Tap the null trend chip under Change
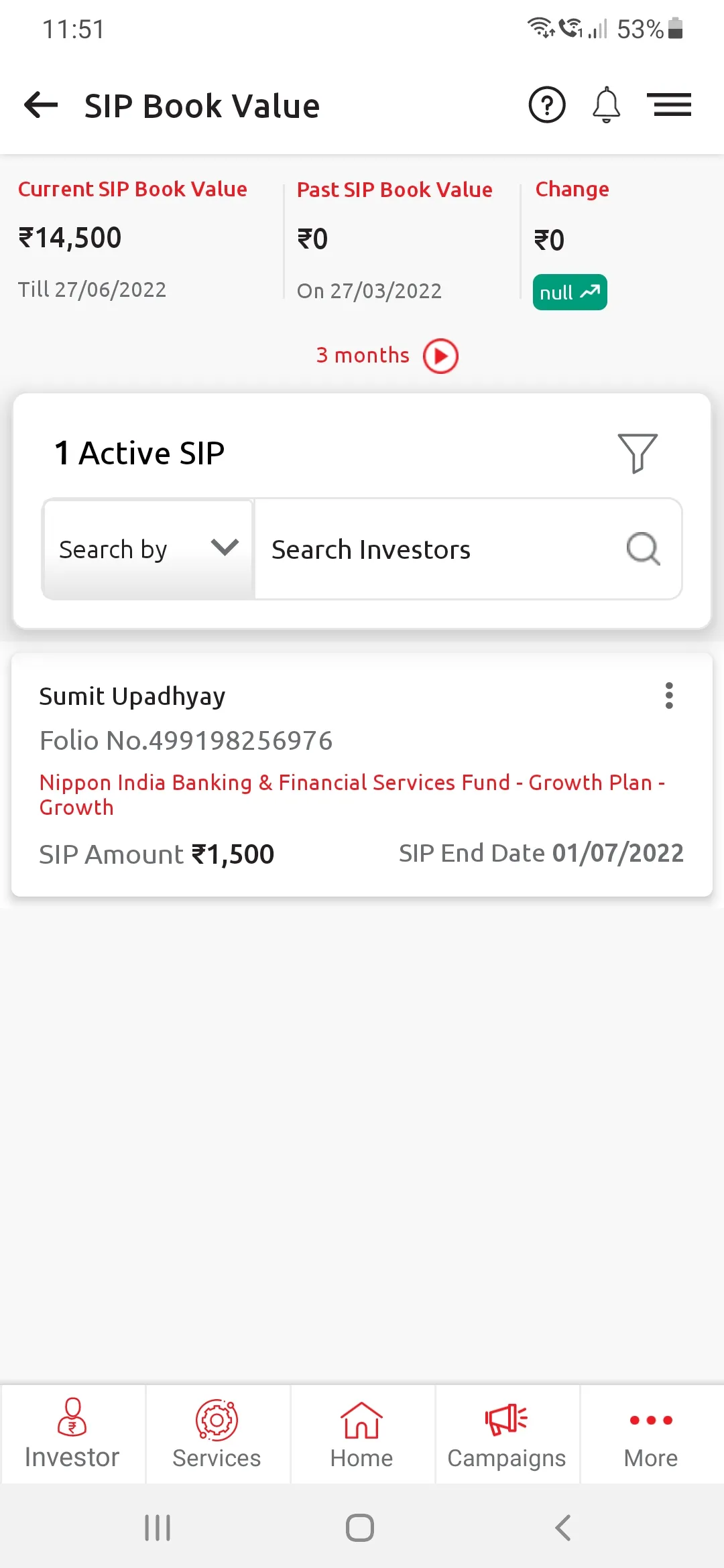724x1568 pixels. tap(569, 292)
